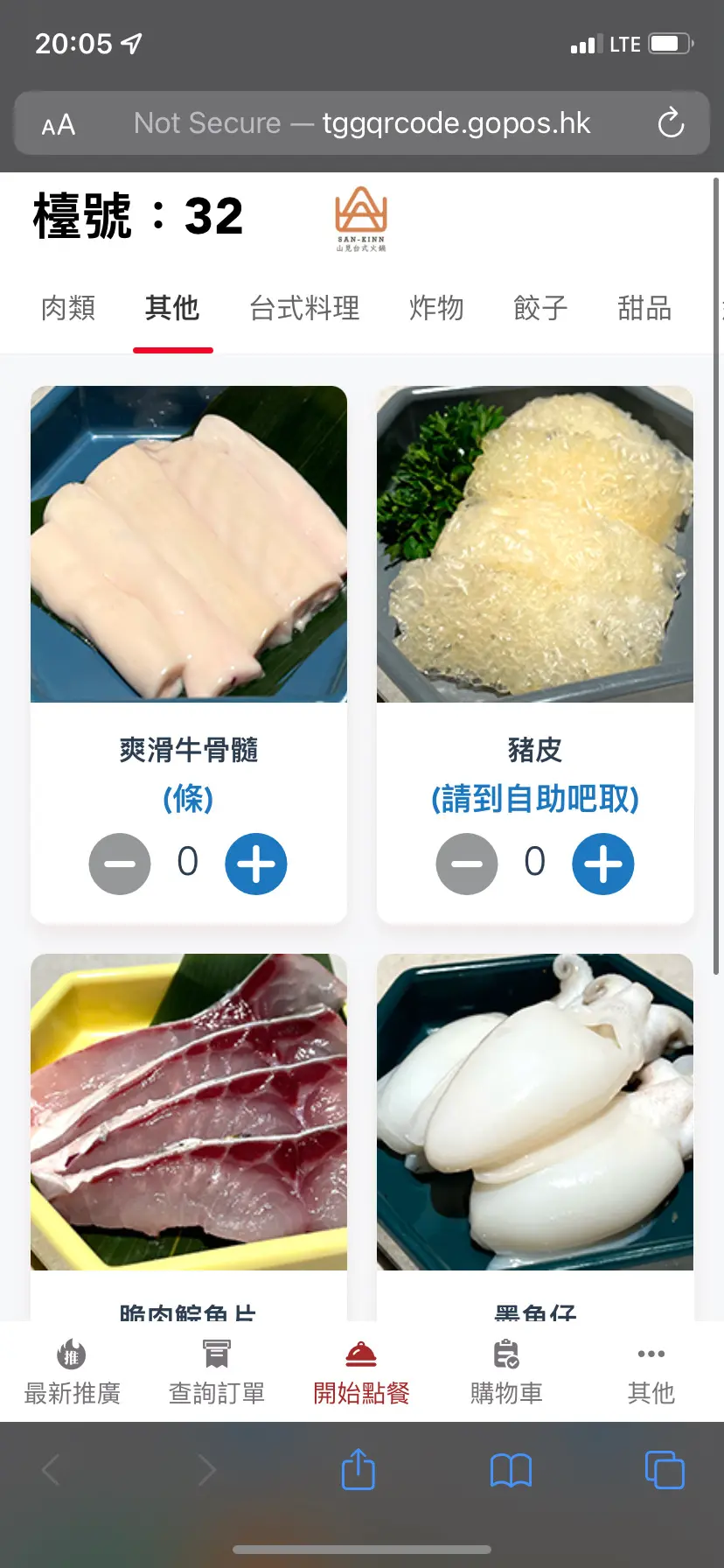Switch to the 肉類 category tab

pyautogui.click(x=68, y=308)
